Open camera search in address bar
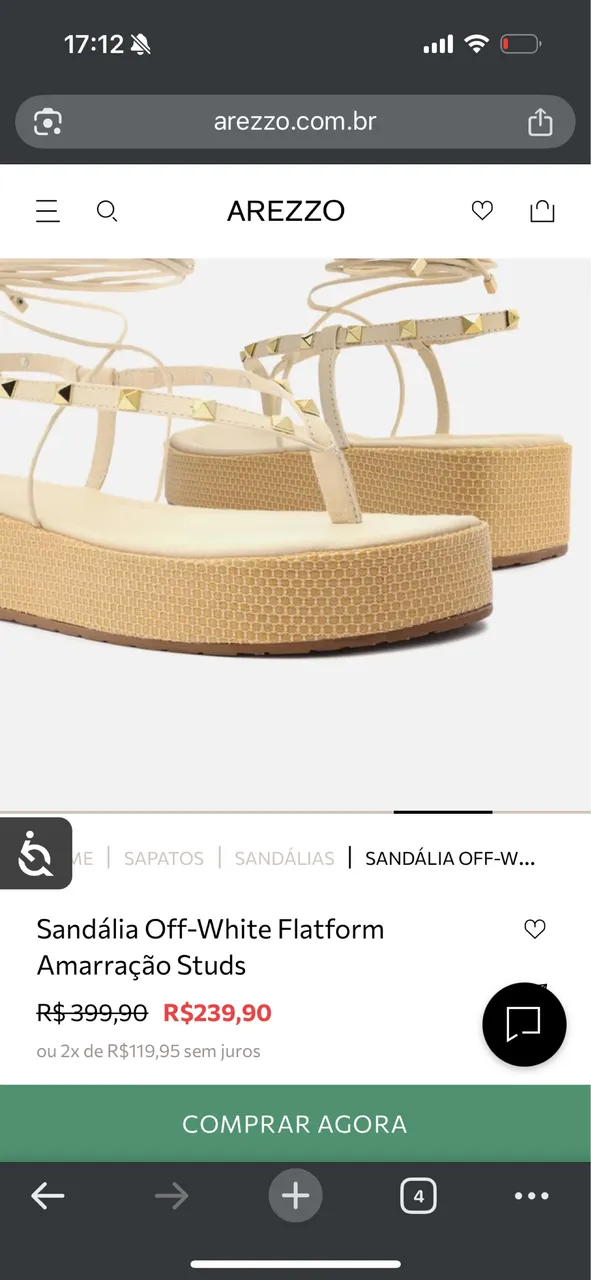591x1280 pixels. 48,122
